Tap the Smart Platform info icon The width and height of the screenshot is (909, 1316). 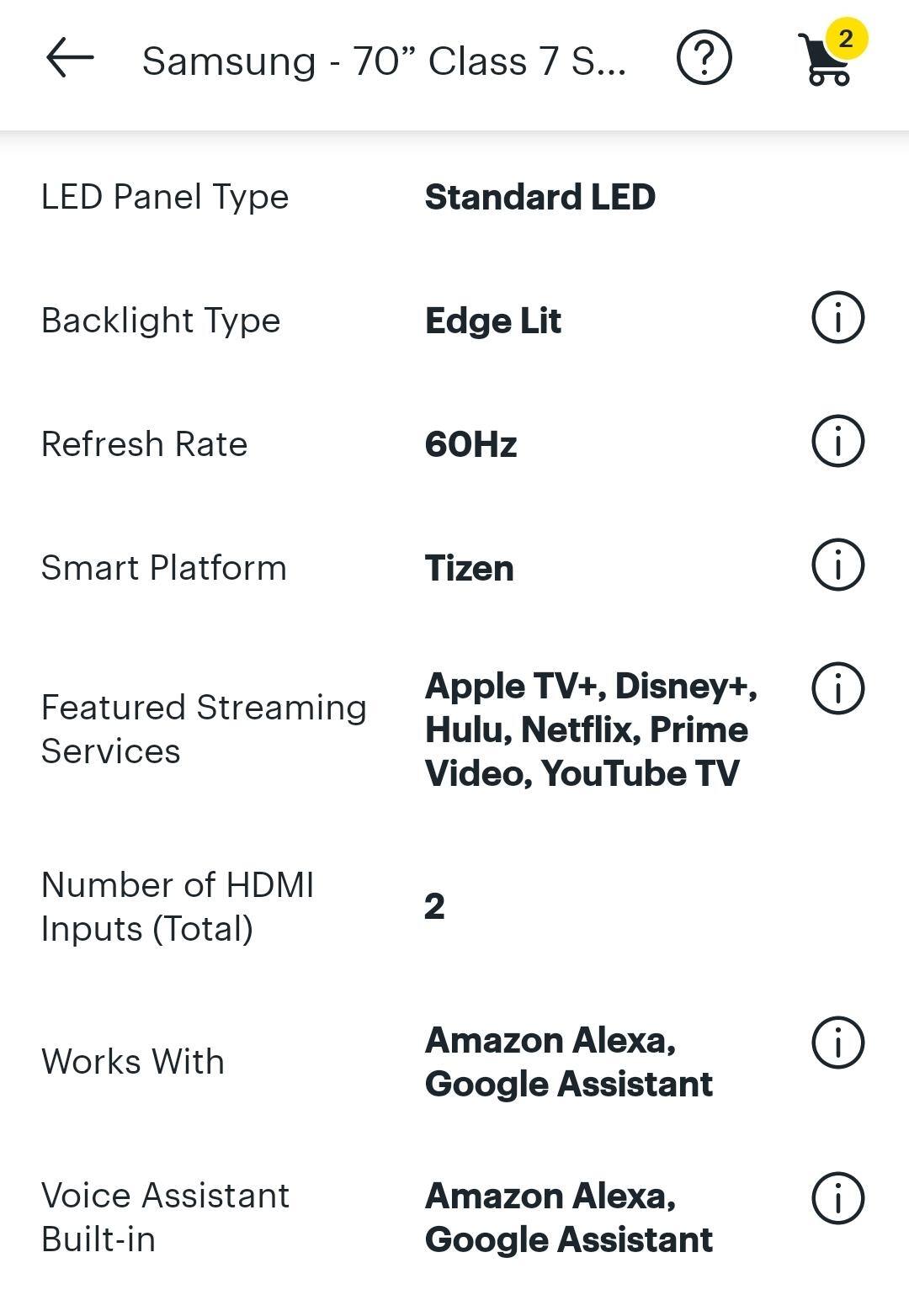coord(837,565)
